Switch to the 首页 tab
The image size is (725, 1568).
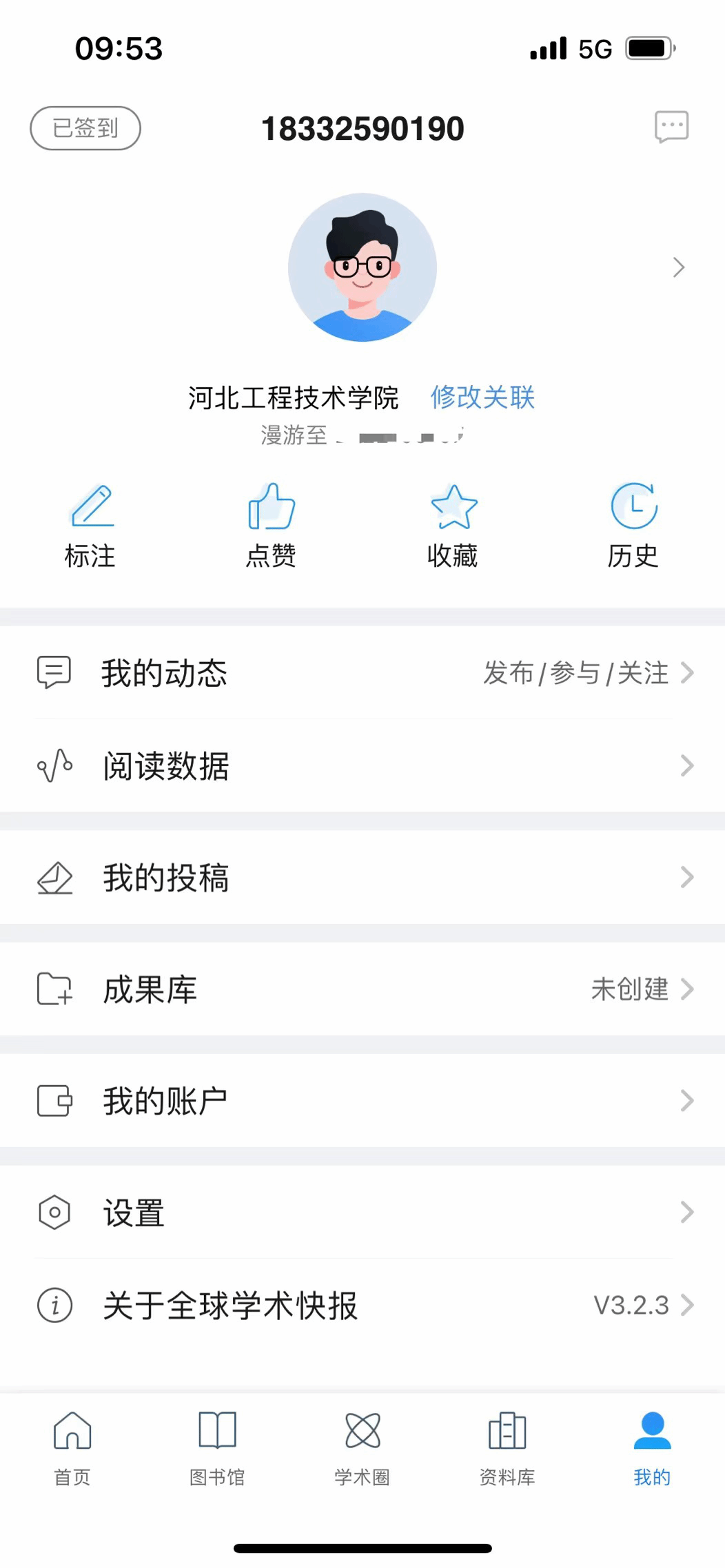click(72, 1447)
